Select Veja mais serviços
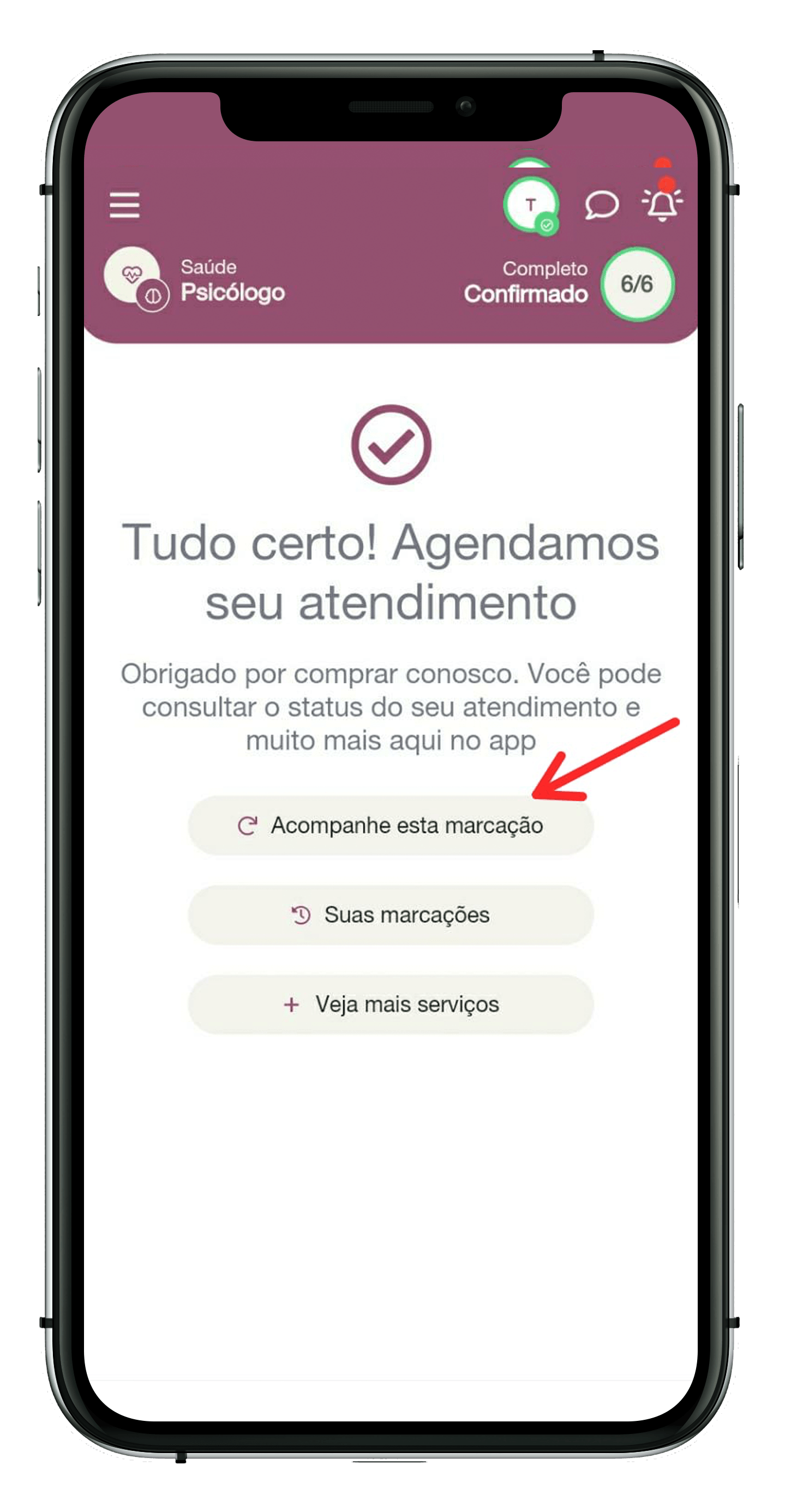 391,1005
